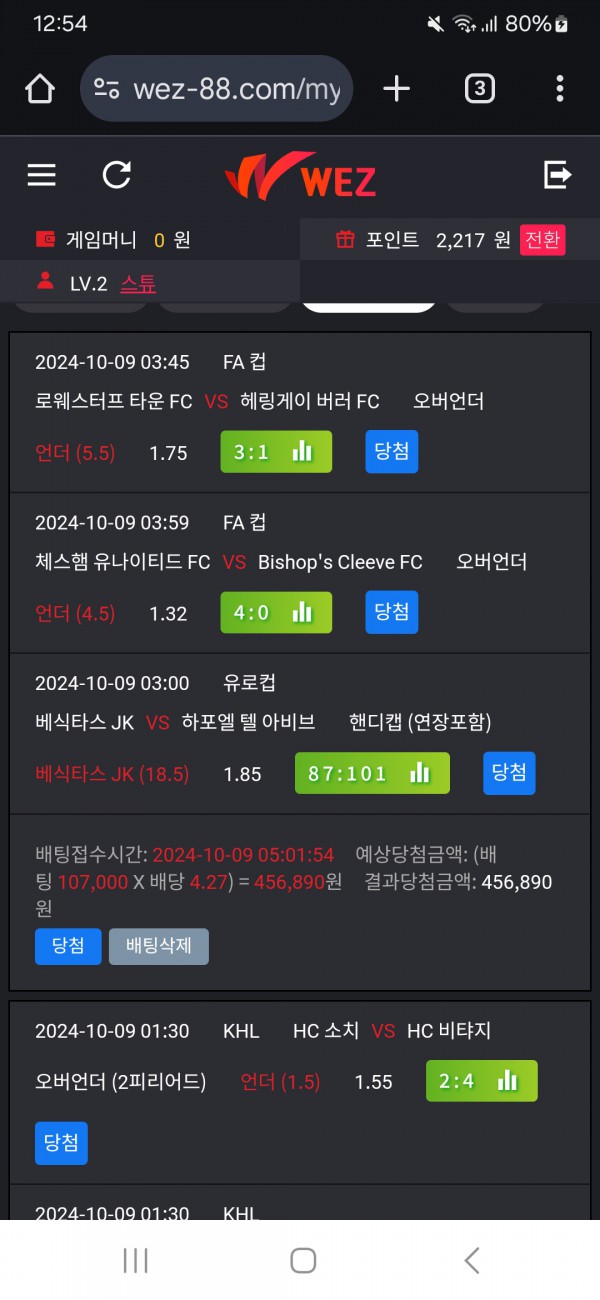
Task: Open recent apps from navigation bar
Action: coord(136,1260)
